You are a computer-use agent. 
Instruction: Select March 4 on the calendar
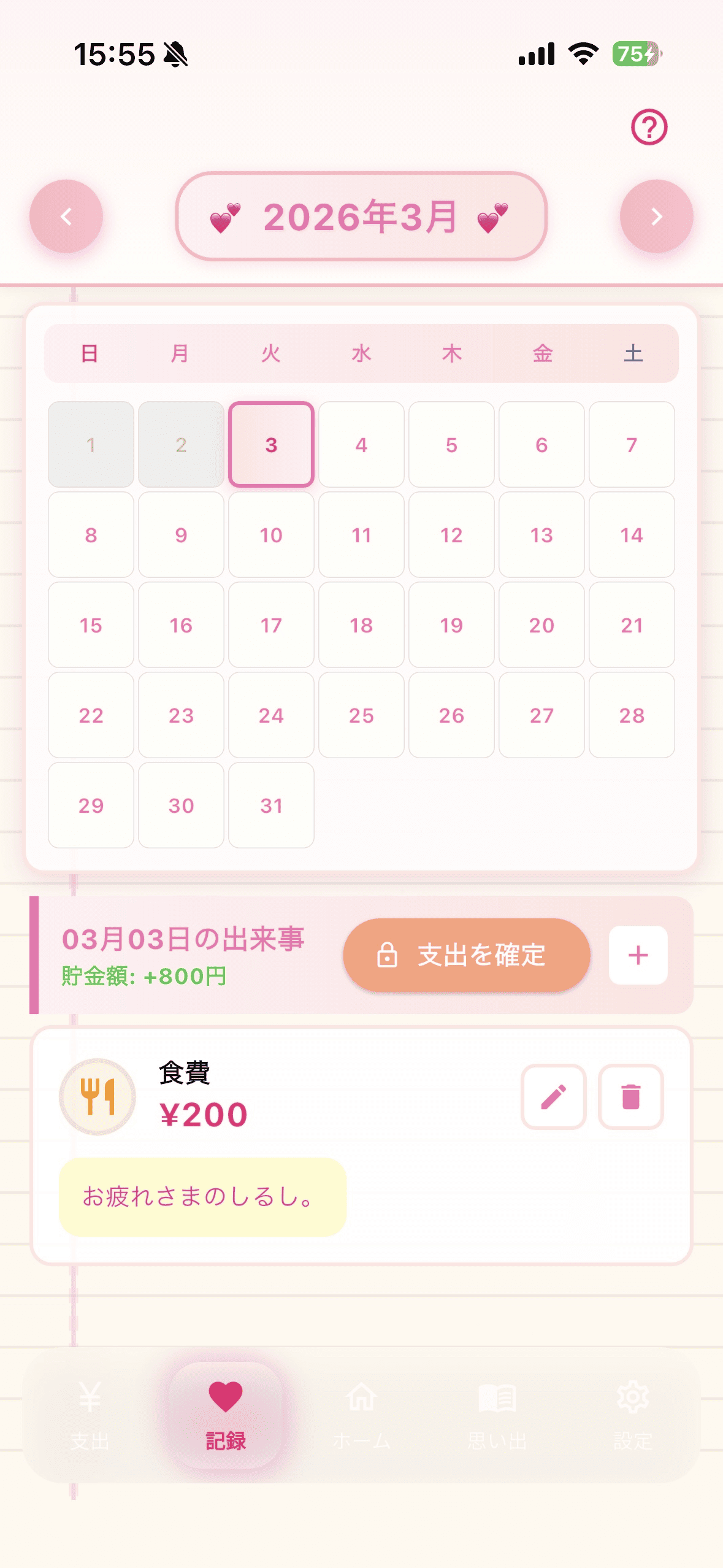pyautogui.click(x=361, y=445)
